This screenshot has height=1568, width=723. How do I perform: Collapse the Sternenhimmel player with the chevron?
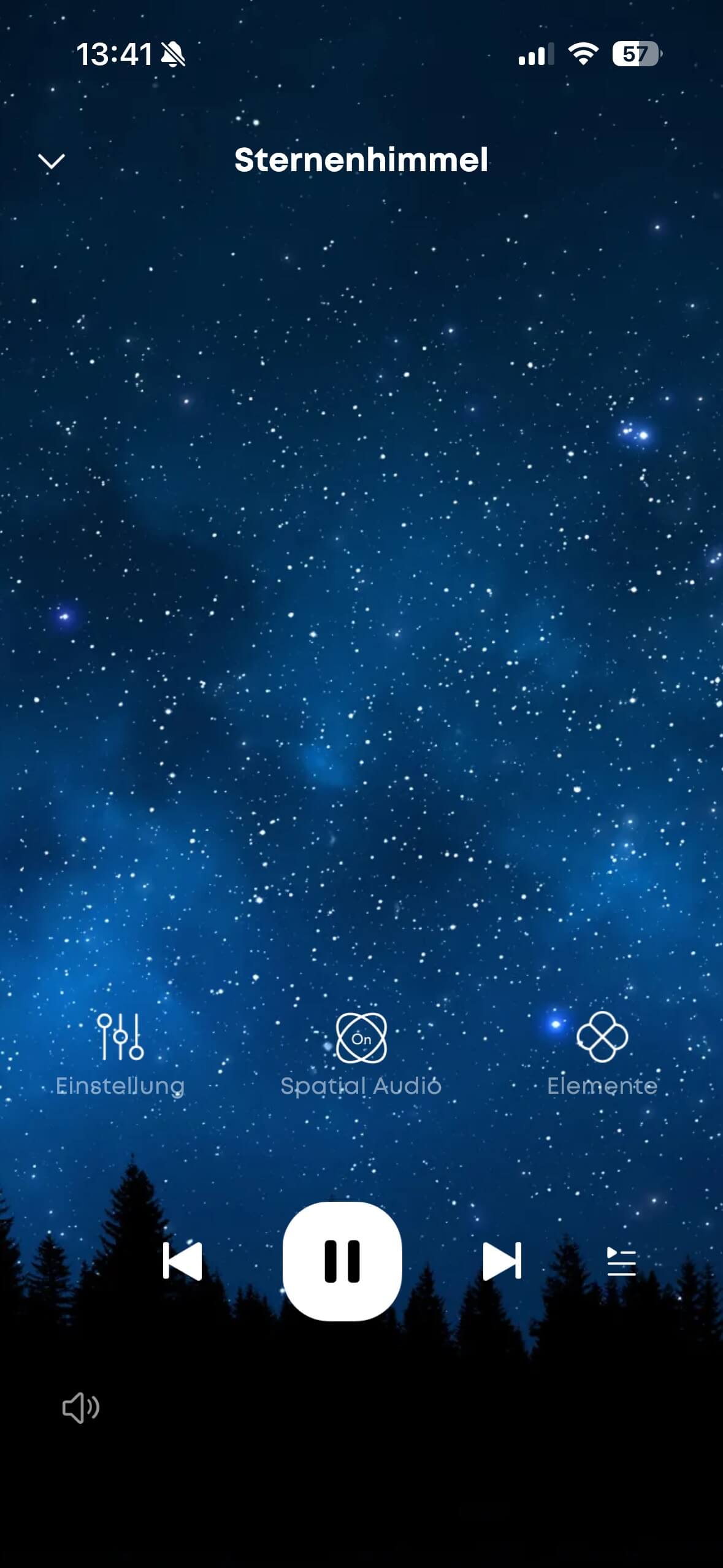point(52,161)
